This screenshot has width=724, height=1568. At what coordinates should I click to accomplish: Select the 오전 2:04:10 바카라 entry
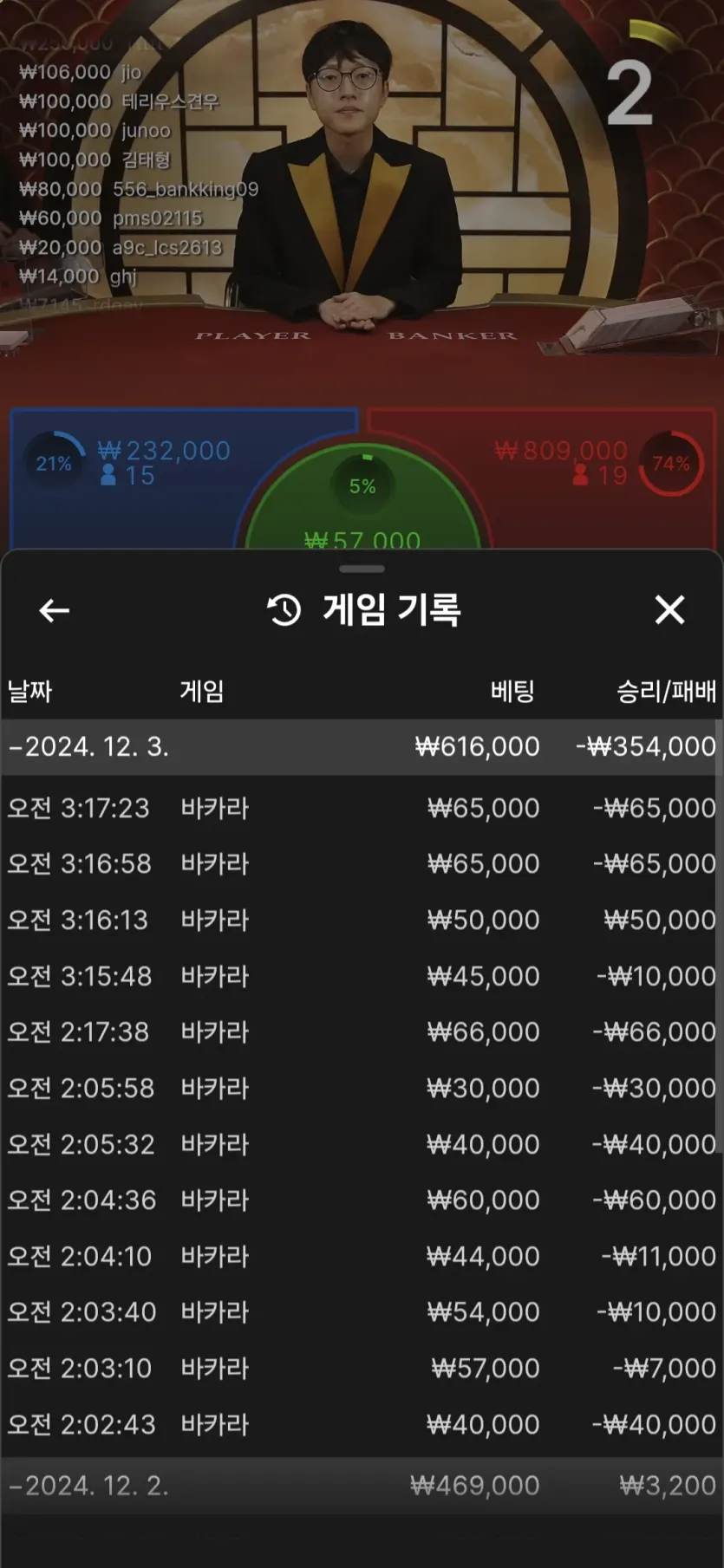click(x=361, y=1256)
